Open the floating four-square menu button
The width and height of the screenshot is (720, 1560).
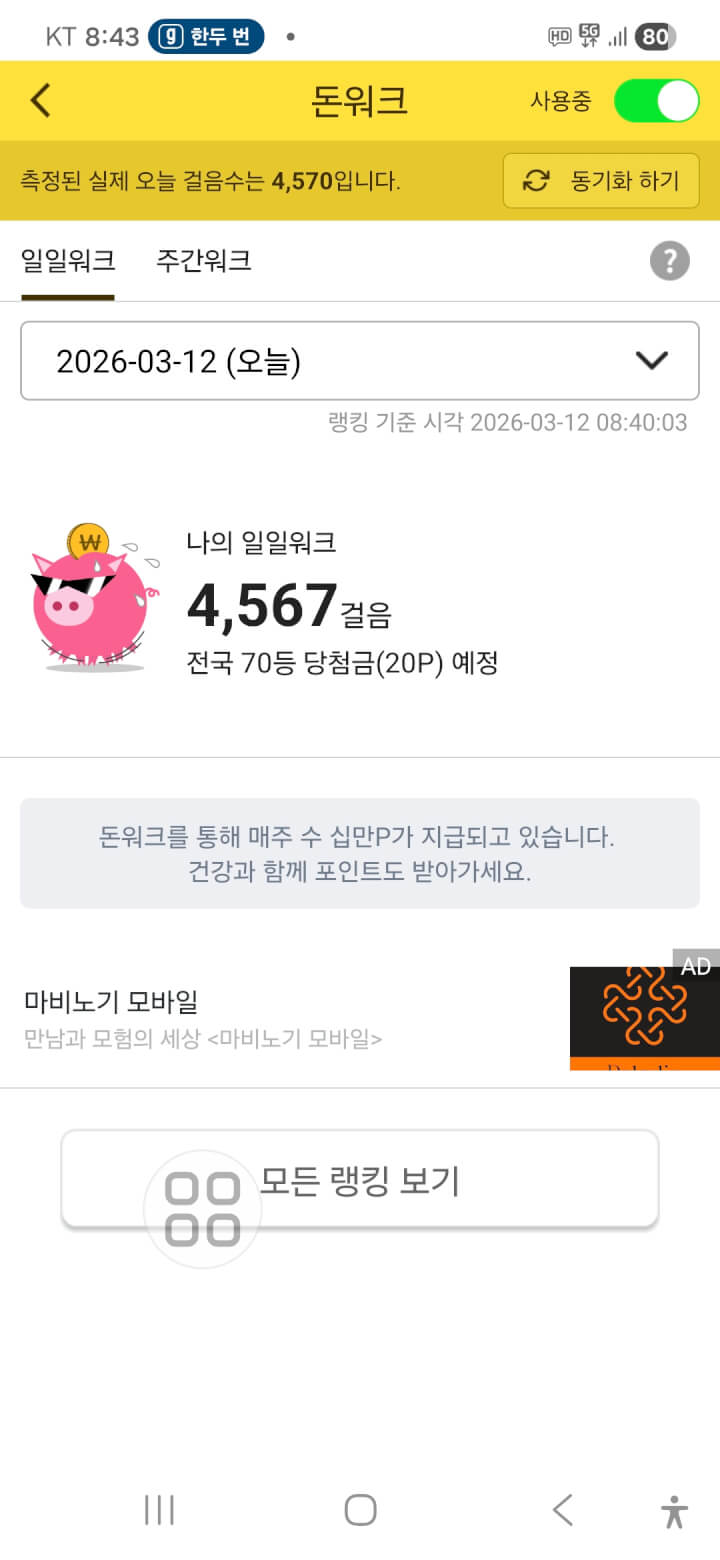[x=203, y=1208]
